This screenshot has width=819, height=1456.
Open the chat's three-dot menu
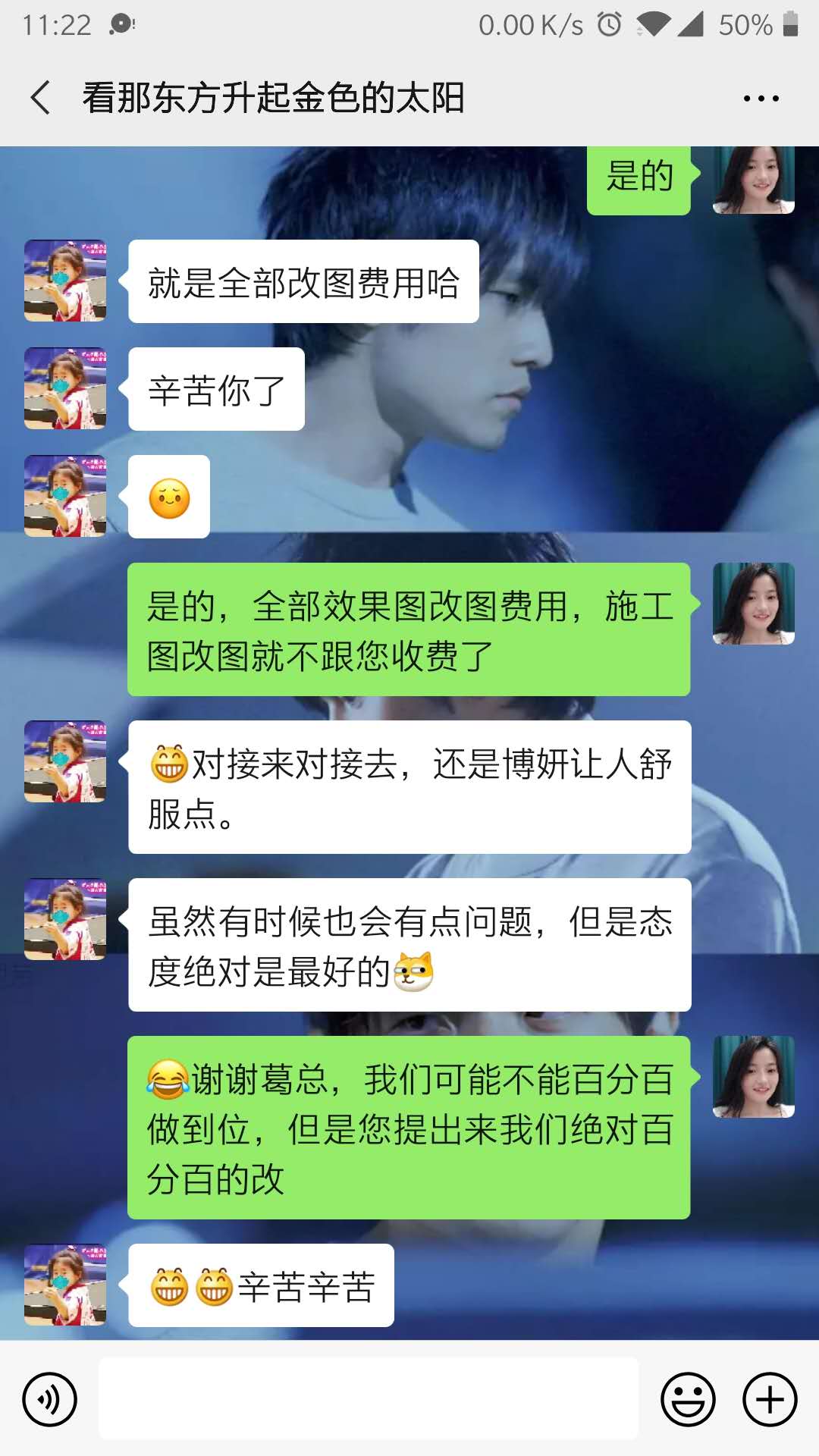point(761,99)
